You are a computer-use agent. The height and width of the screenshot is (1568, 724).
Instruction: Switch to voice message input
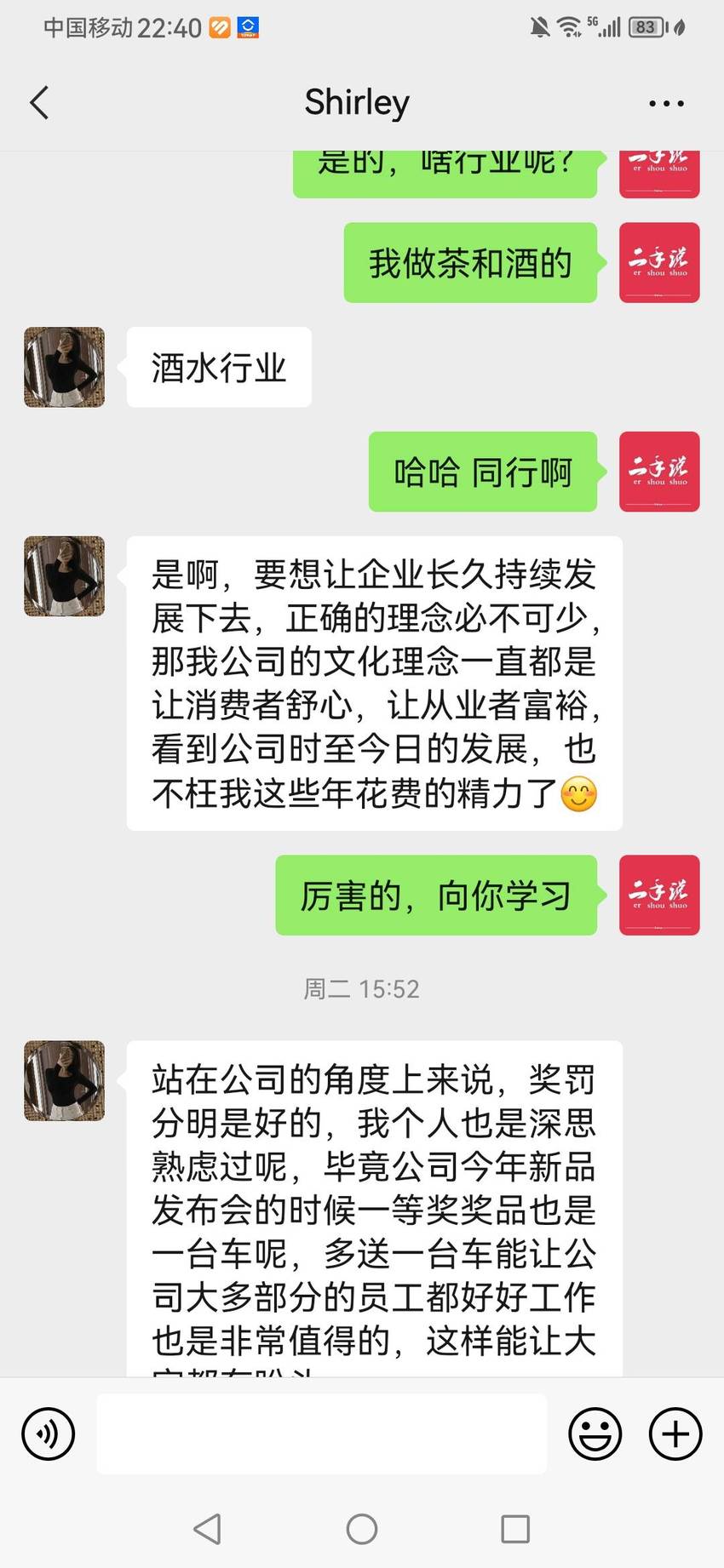coord(49,1434)
